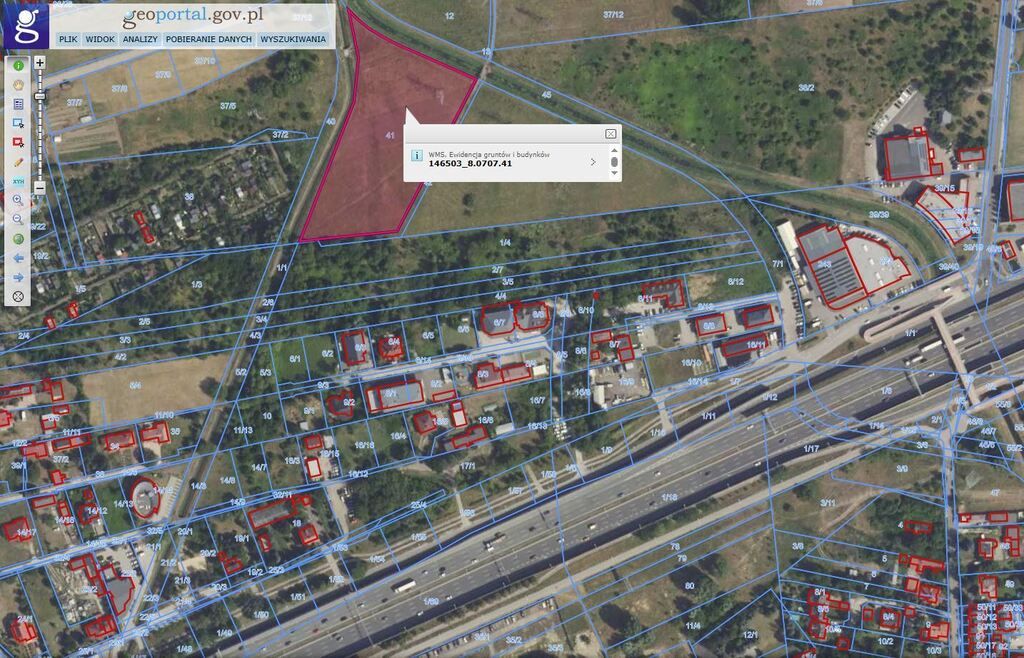This screenshot has height=658, width=1024.
Task: Activate the magnifier zoom-out tool
Action: tap(18, 219)
